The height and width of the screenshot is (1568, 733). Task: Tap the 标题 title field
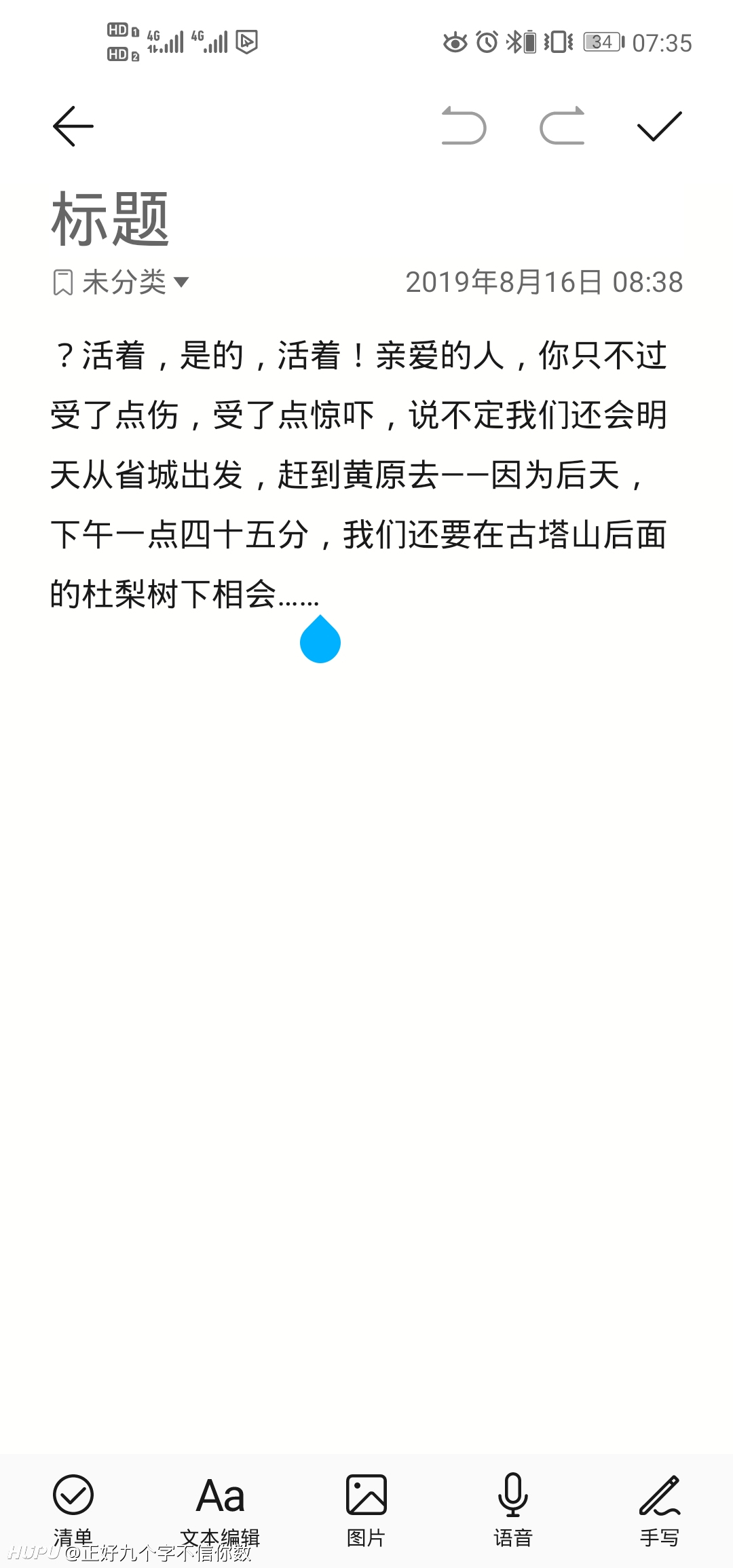tap(111, 219)
